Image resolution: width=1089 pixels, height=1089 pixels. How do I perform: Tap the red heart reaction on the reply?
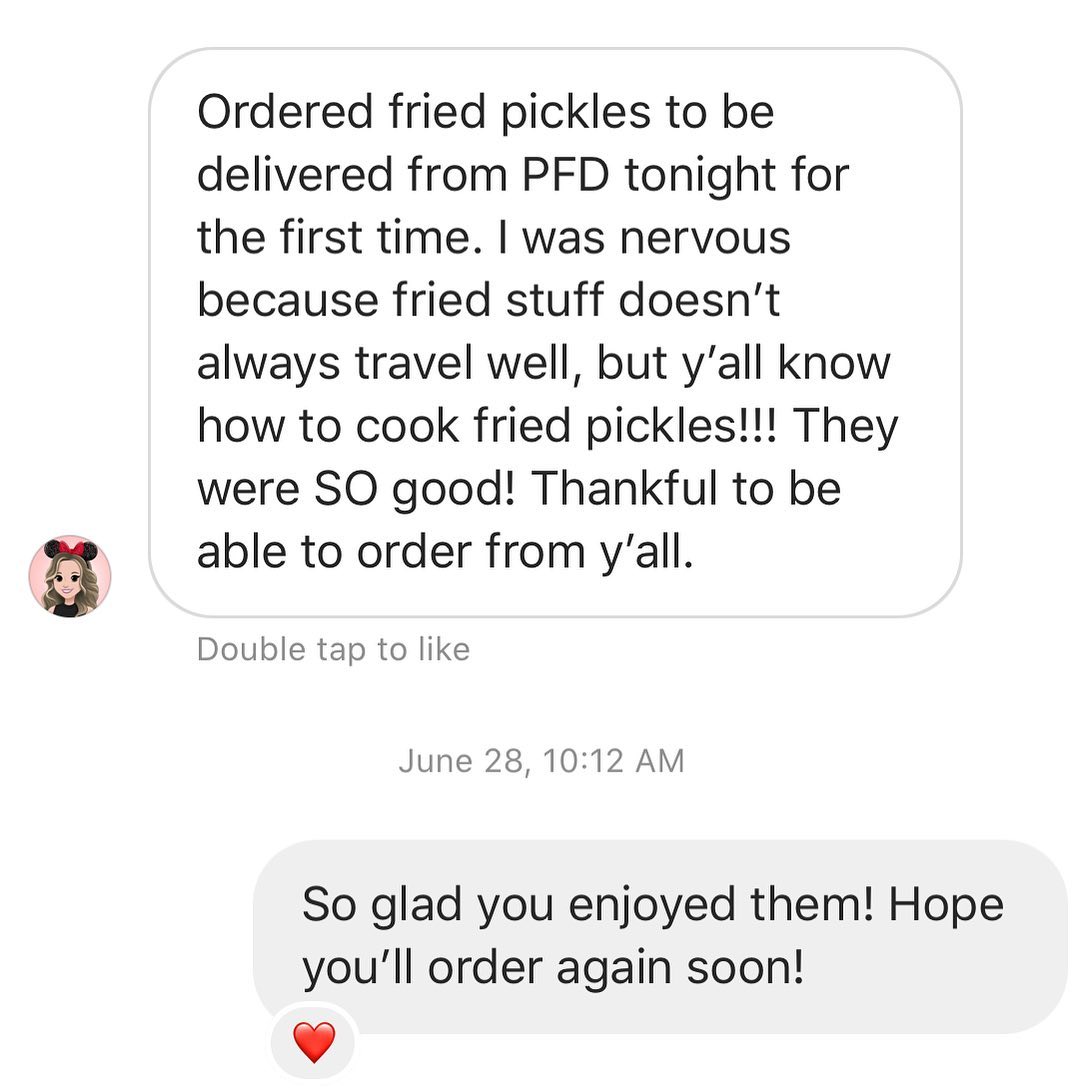[314, 1043]
